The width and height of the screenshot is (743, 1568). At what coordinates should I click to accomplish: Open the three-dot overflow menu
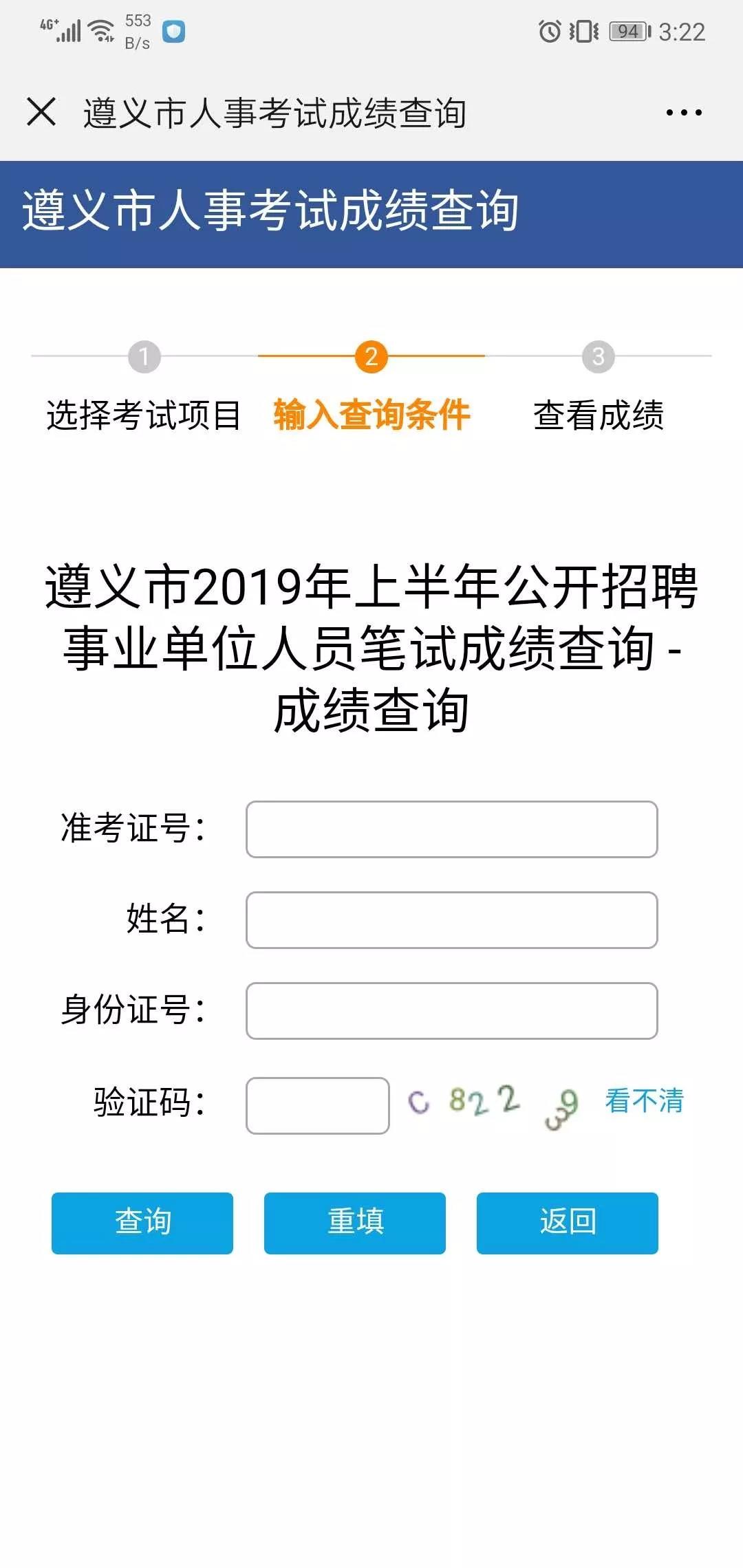click(684, 112)
